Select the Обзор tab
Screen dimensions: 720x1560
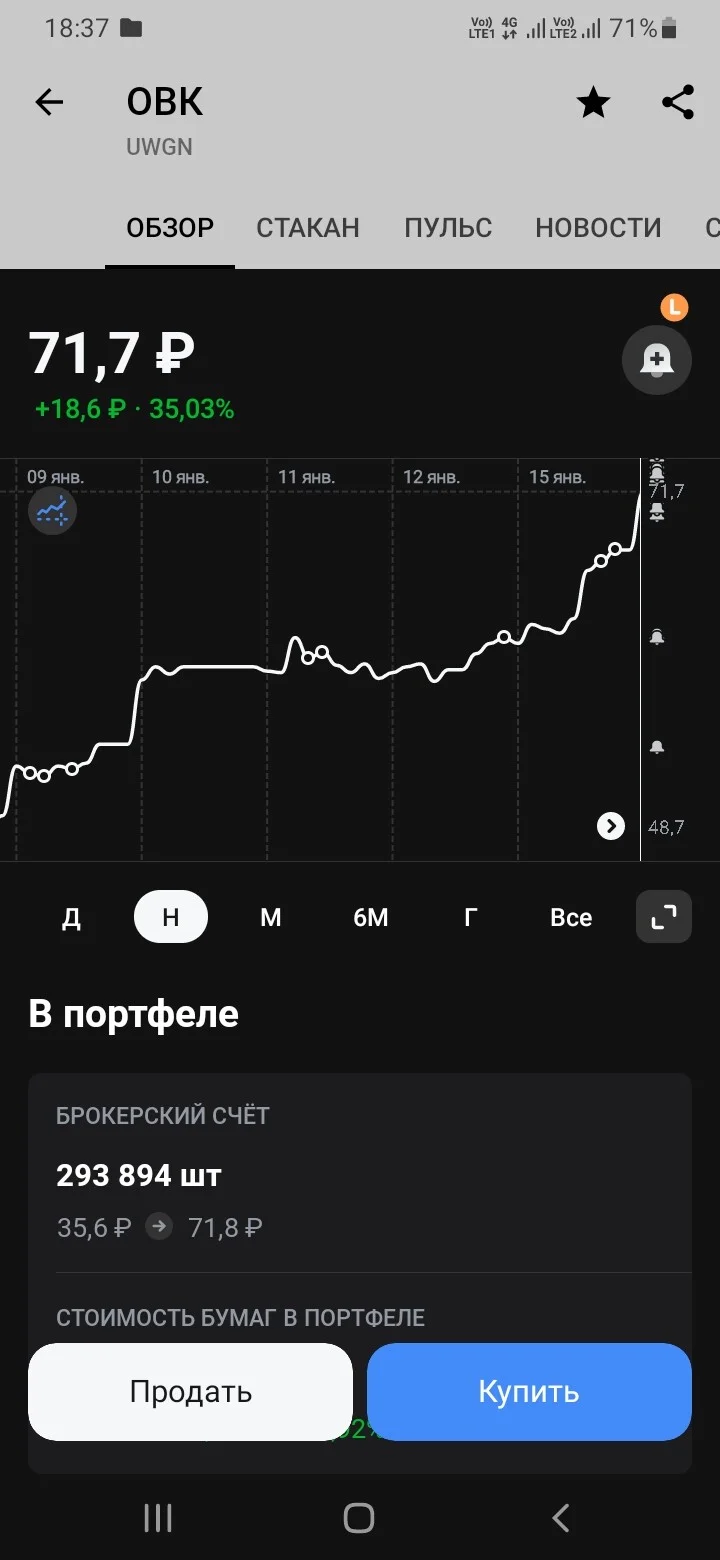170,228
